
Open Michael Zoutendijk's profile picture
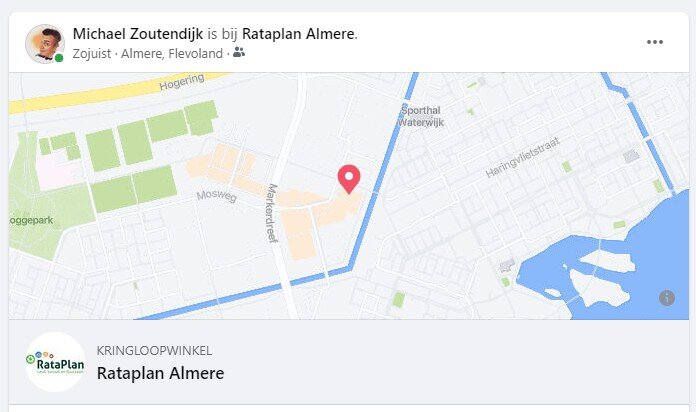[44, 43]
